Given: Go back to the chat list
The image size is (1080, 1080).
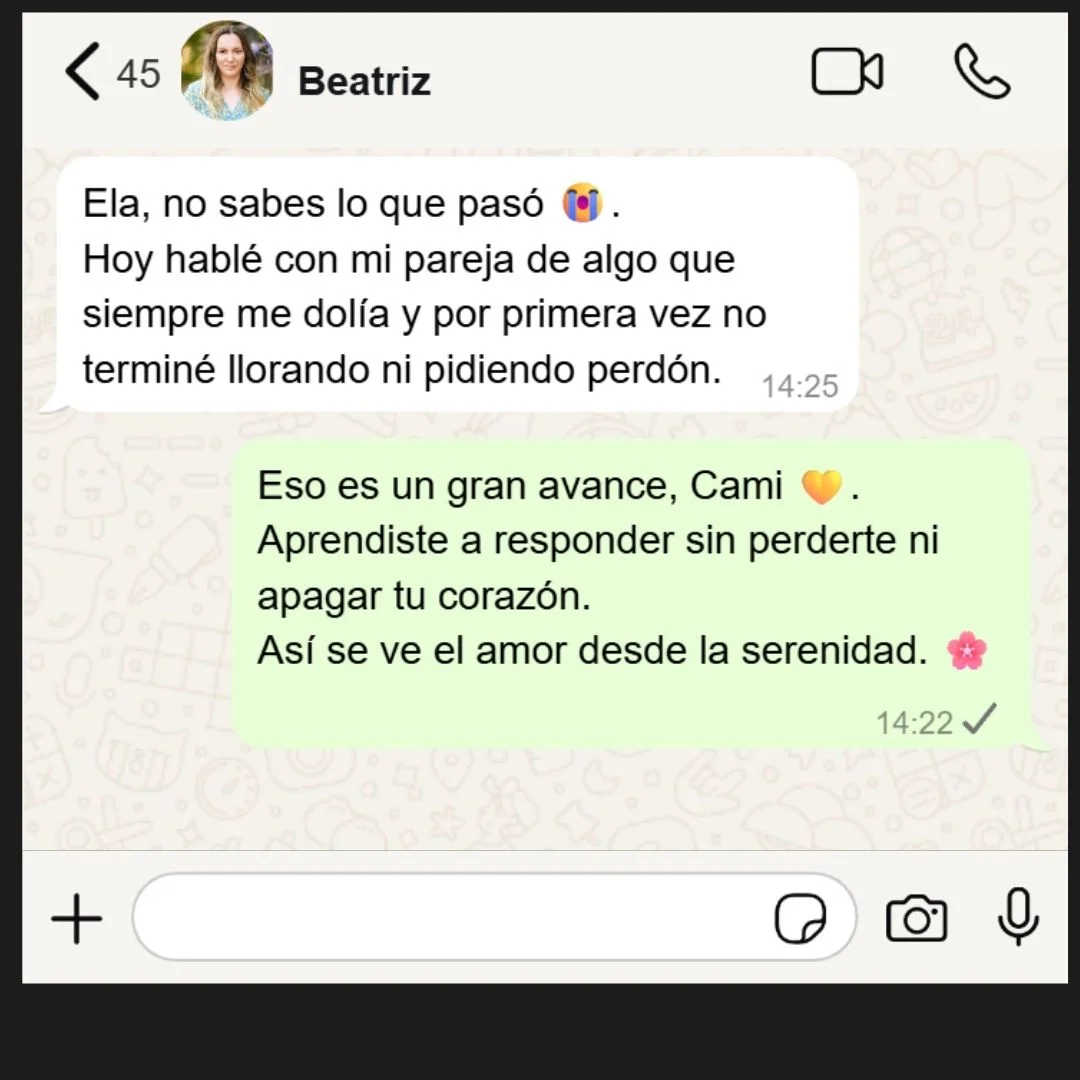Looking at the screenshot, I should pos(84,73).
